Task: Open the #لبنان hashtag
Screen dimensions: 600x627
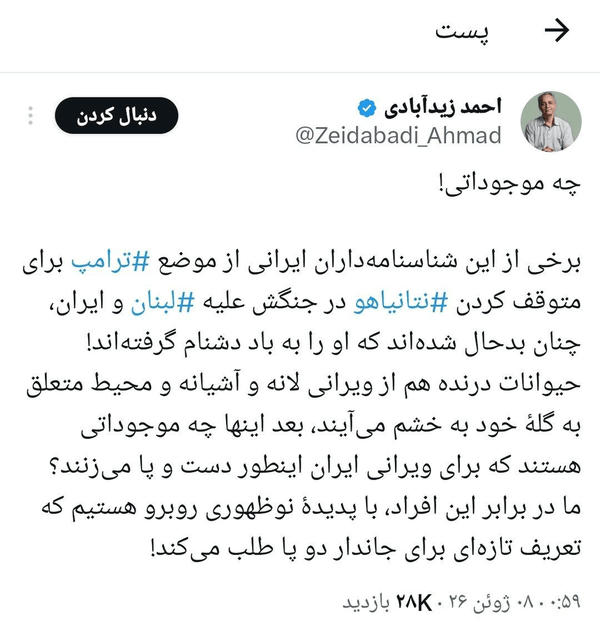Action: pos(162,303)
